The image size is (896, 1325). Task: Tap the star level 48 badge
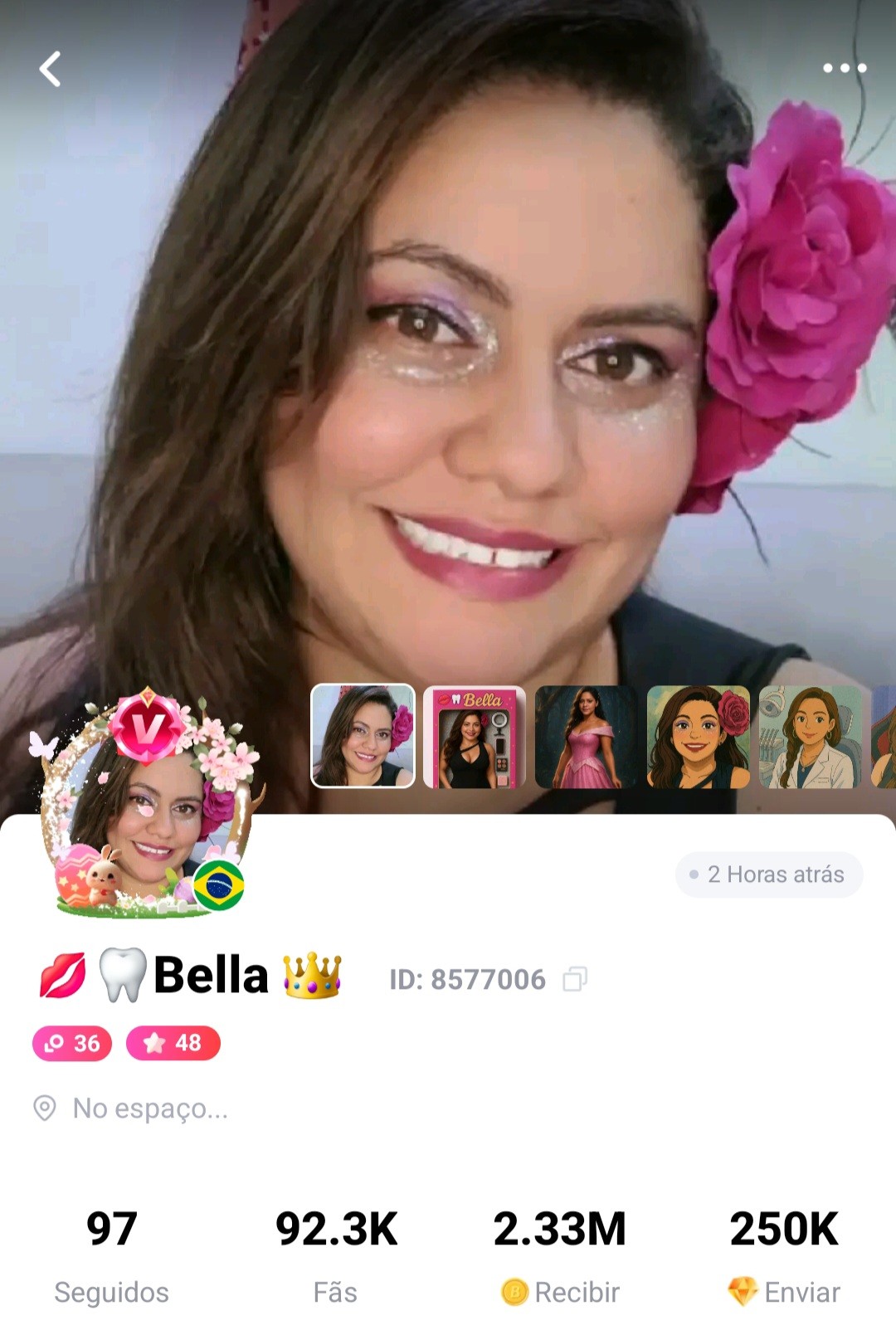[173, 1043]
